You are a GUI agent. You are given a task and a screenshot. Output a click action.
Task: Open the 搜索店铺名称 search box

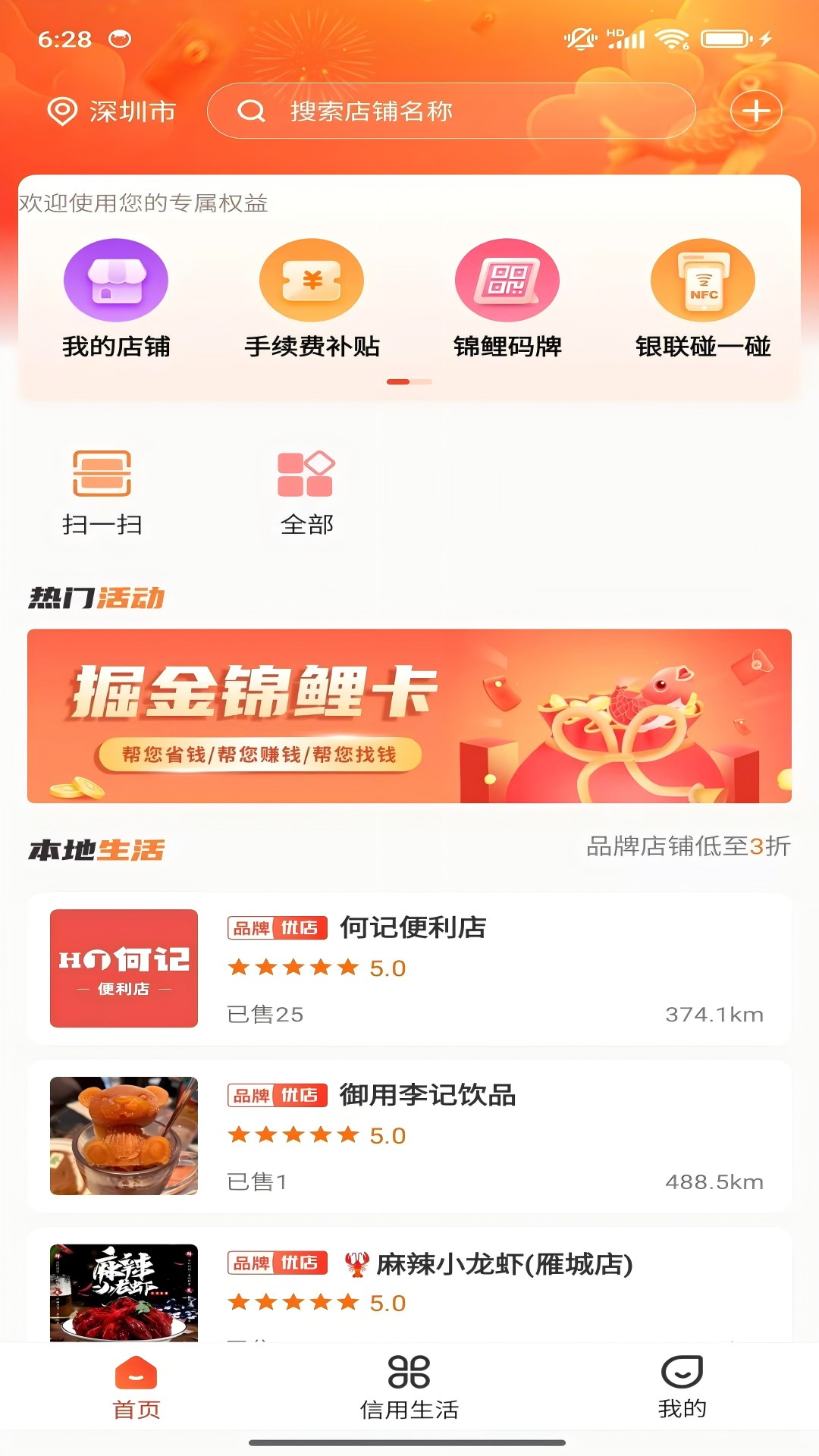coord(451,111)
